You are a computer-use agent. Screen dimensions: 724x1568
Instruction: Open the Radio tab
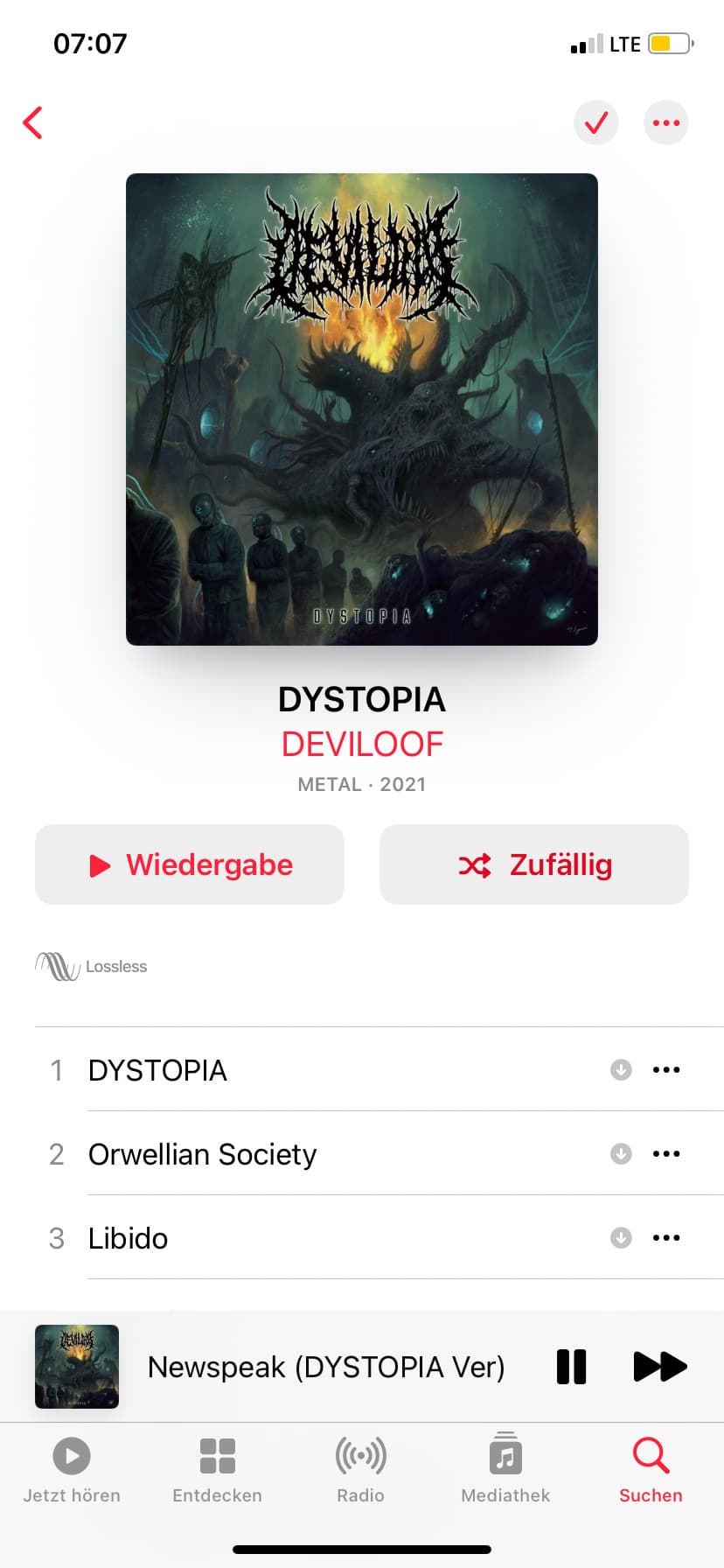[361, 1470]
